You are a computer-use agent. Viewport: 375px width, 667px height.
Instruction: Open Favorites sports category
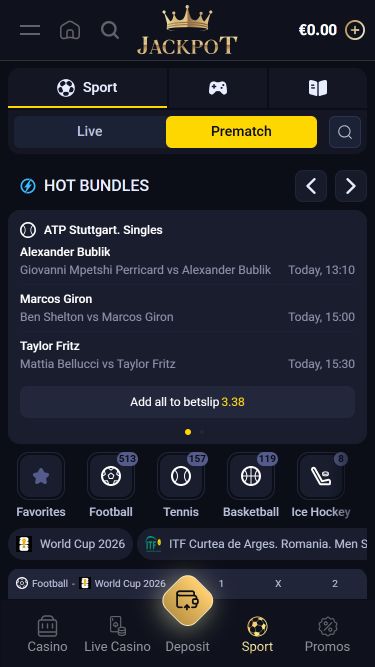(x=41, y=485)
